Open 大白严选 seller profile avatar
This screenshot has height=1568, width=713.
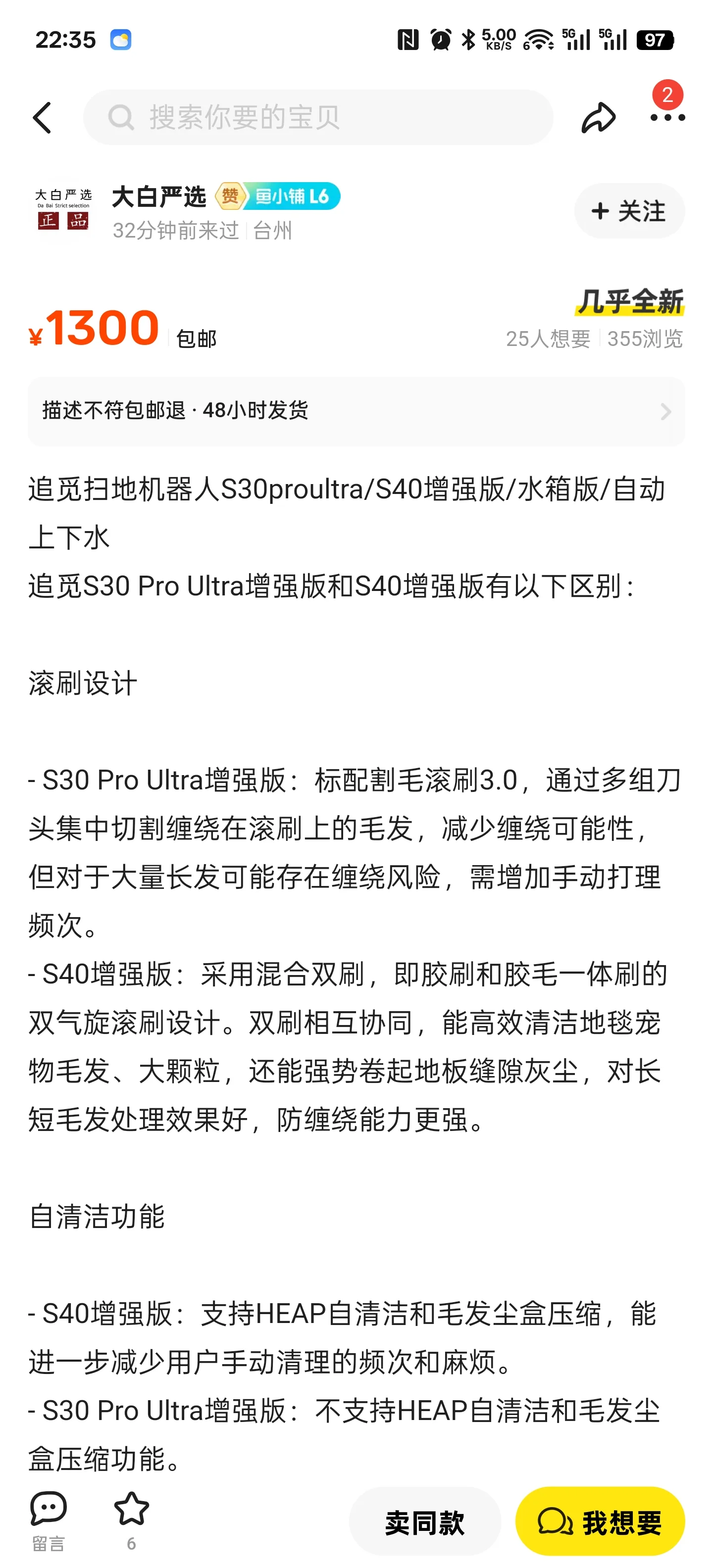pyautogui.click(x=63, y=210)
